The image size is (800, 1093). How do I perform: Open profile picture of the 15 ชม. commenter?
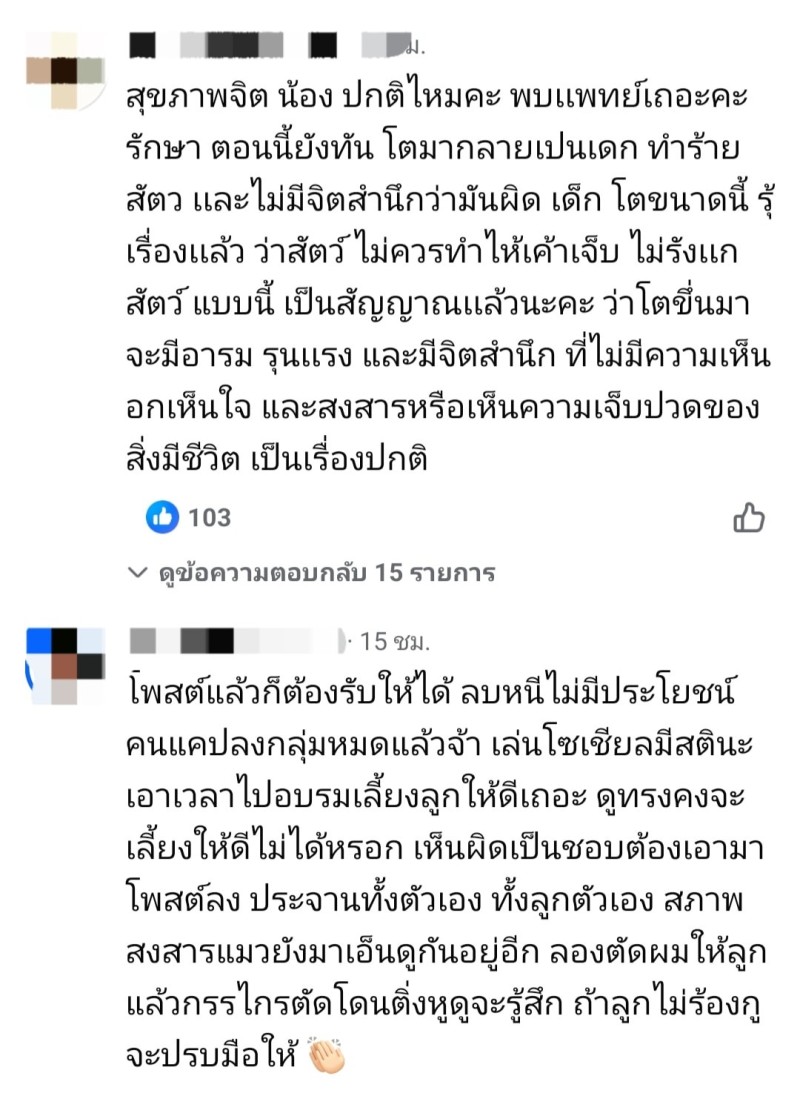coord(65,665)
